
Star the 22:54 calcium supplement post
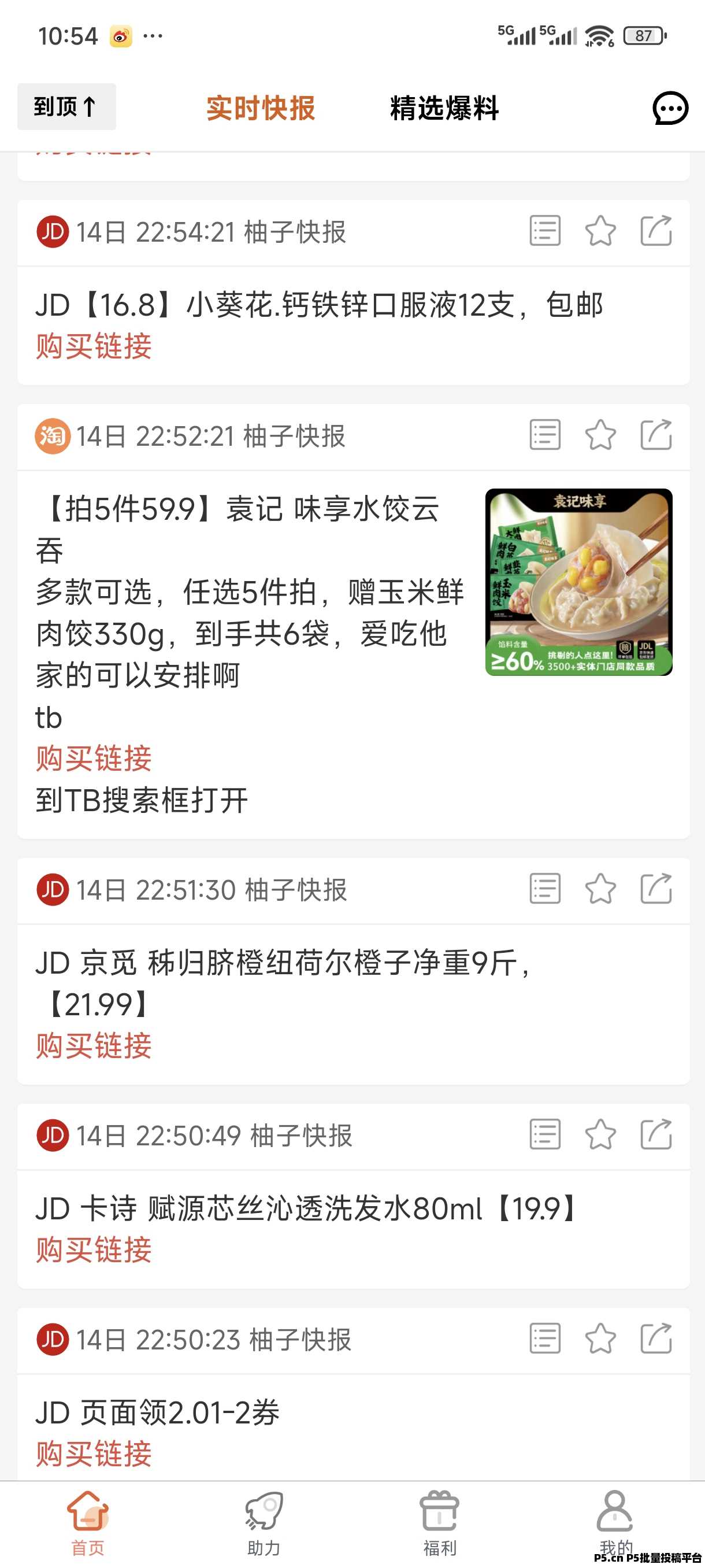tap(600, 231)
